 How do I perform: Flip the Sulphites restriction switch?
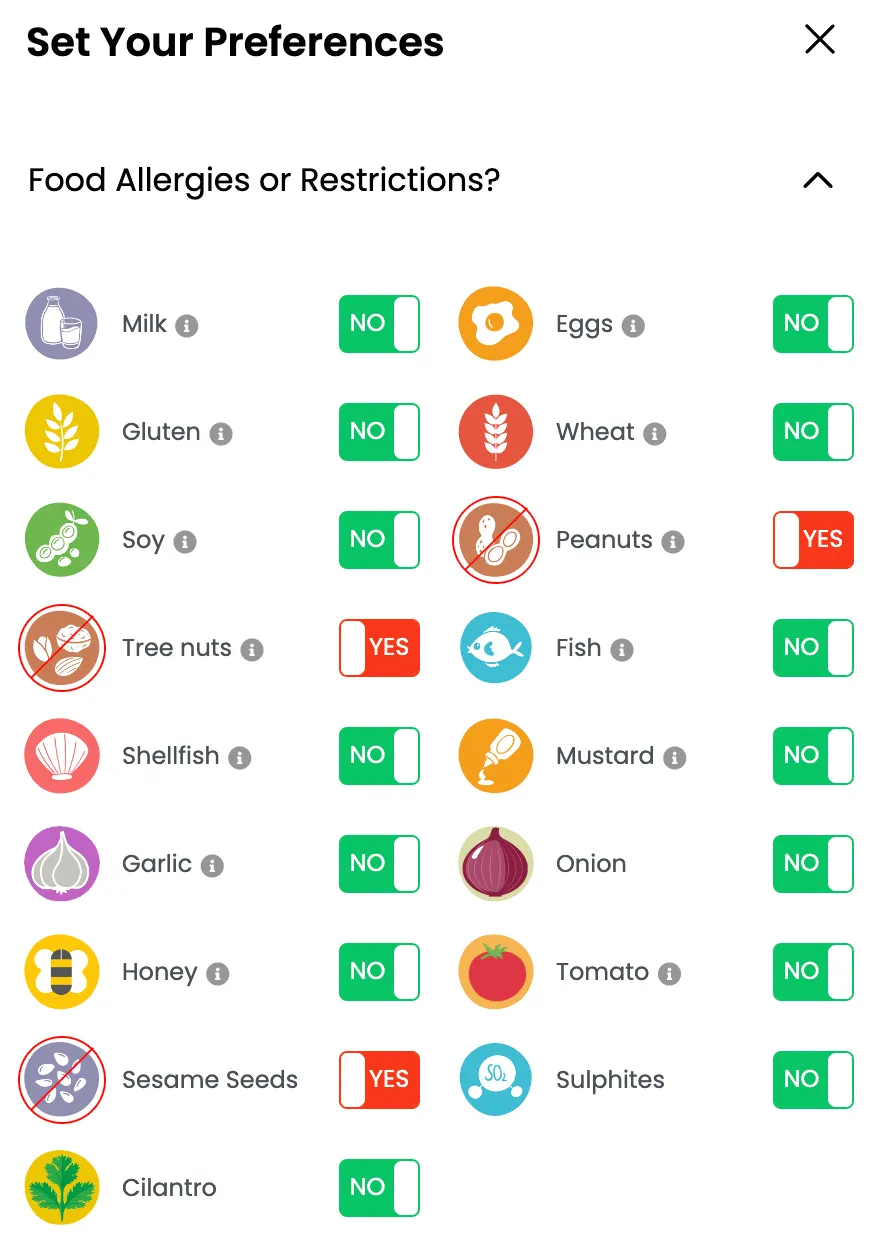[x=812, y=1080]
